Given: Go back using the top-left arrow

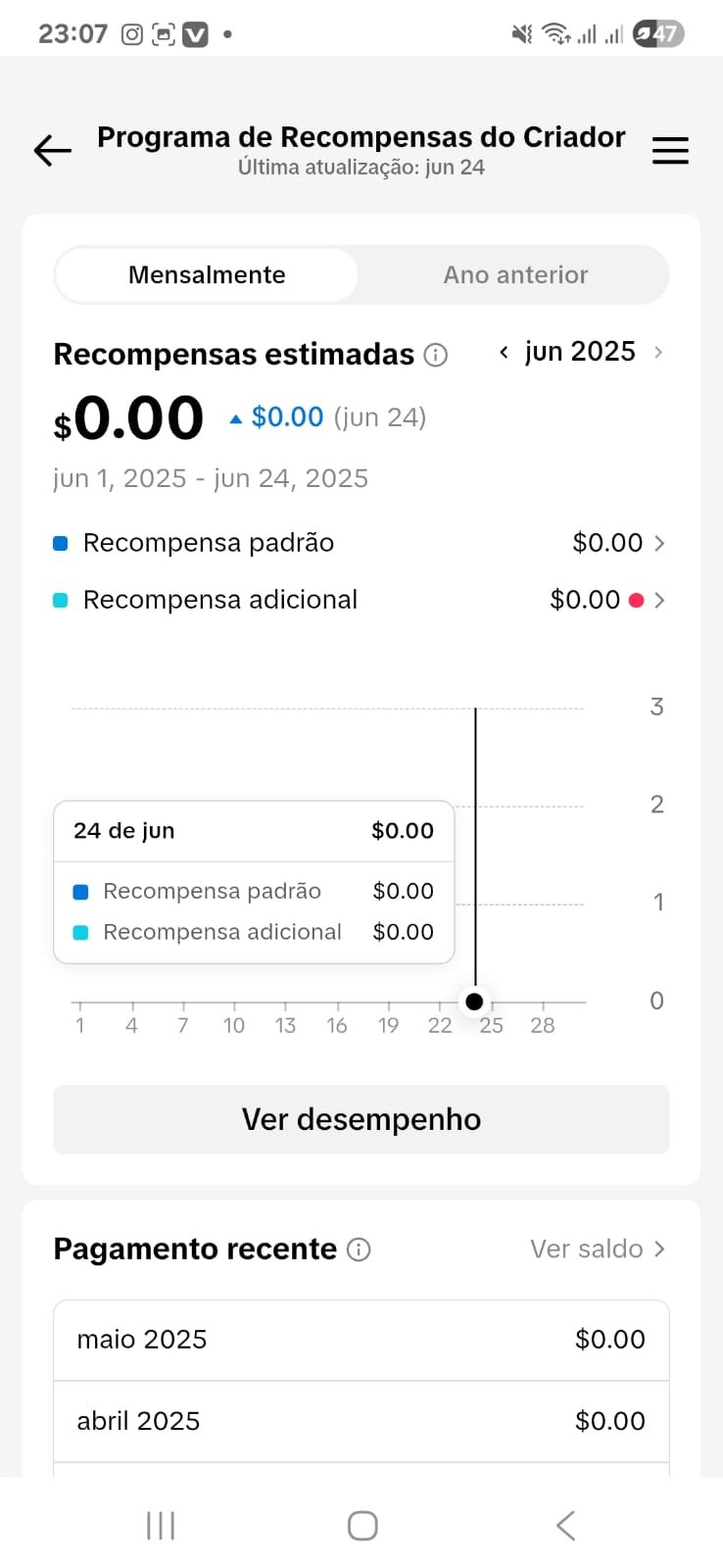Looking at the screenshot, I should pyautogui.click(x=53, y=151).
